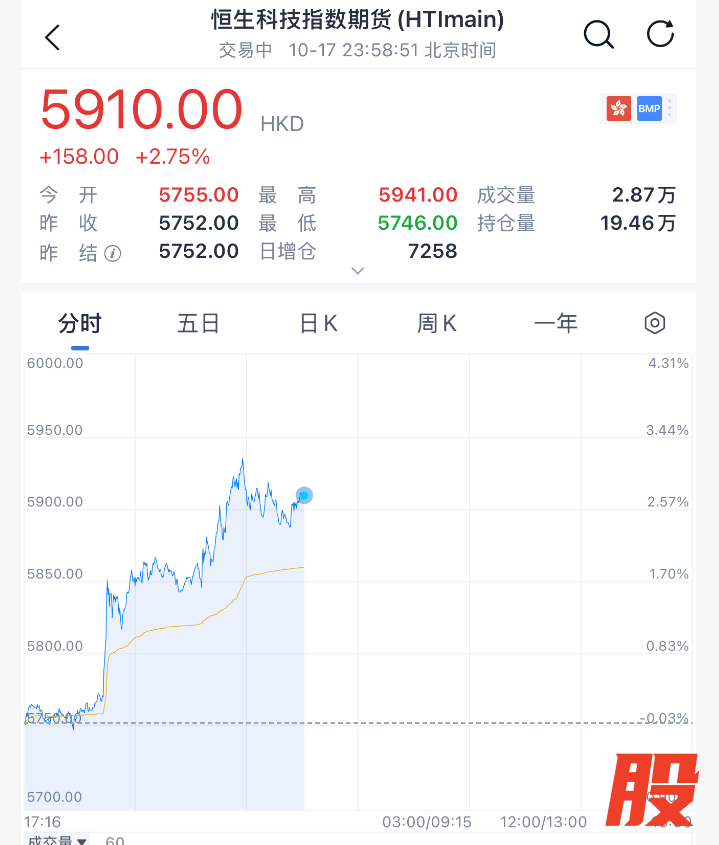This screenshot has height=845, width=719.
Task: Switch to the 日K chart tab
Action: pos(318,323)
